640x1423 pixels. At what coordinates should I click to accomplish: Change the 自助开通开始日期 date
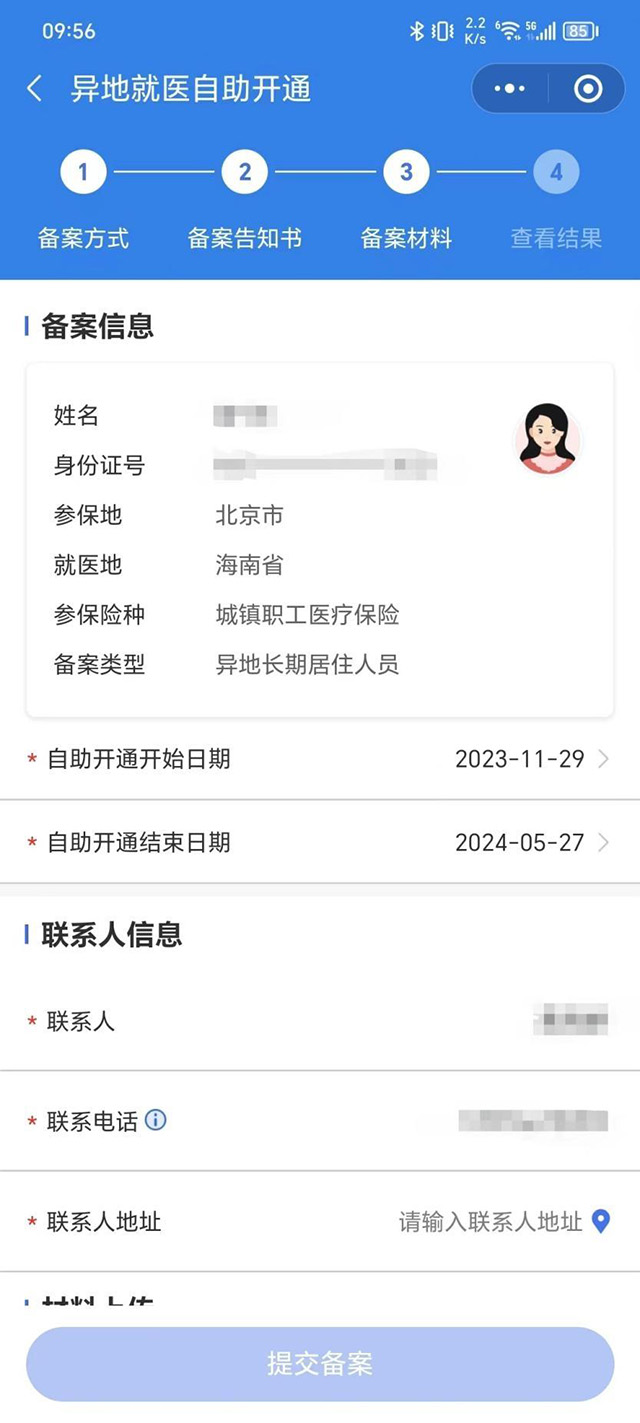coord(530,759)
